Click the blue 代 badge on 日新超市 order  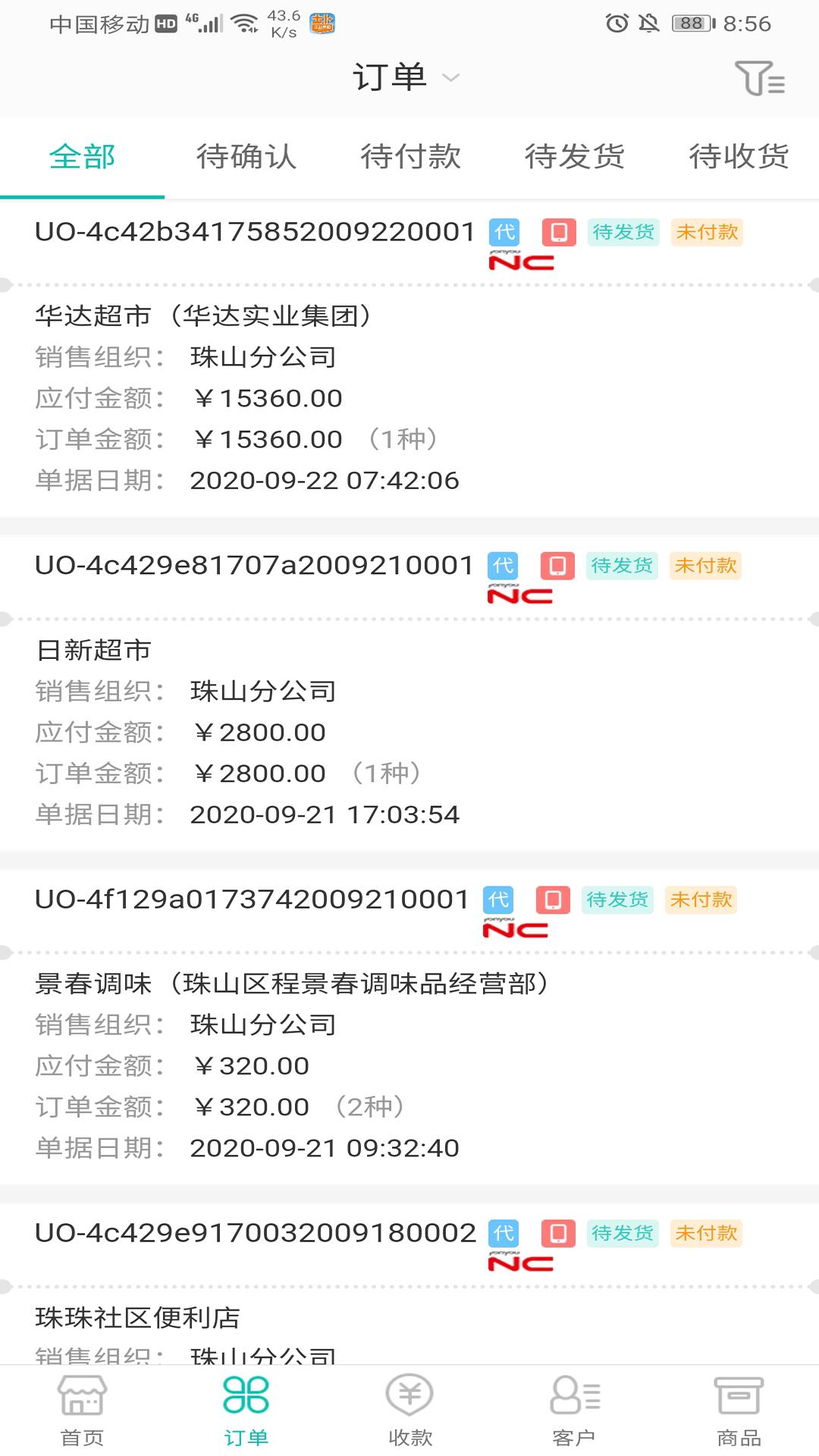tap(501, 566)
